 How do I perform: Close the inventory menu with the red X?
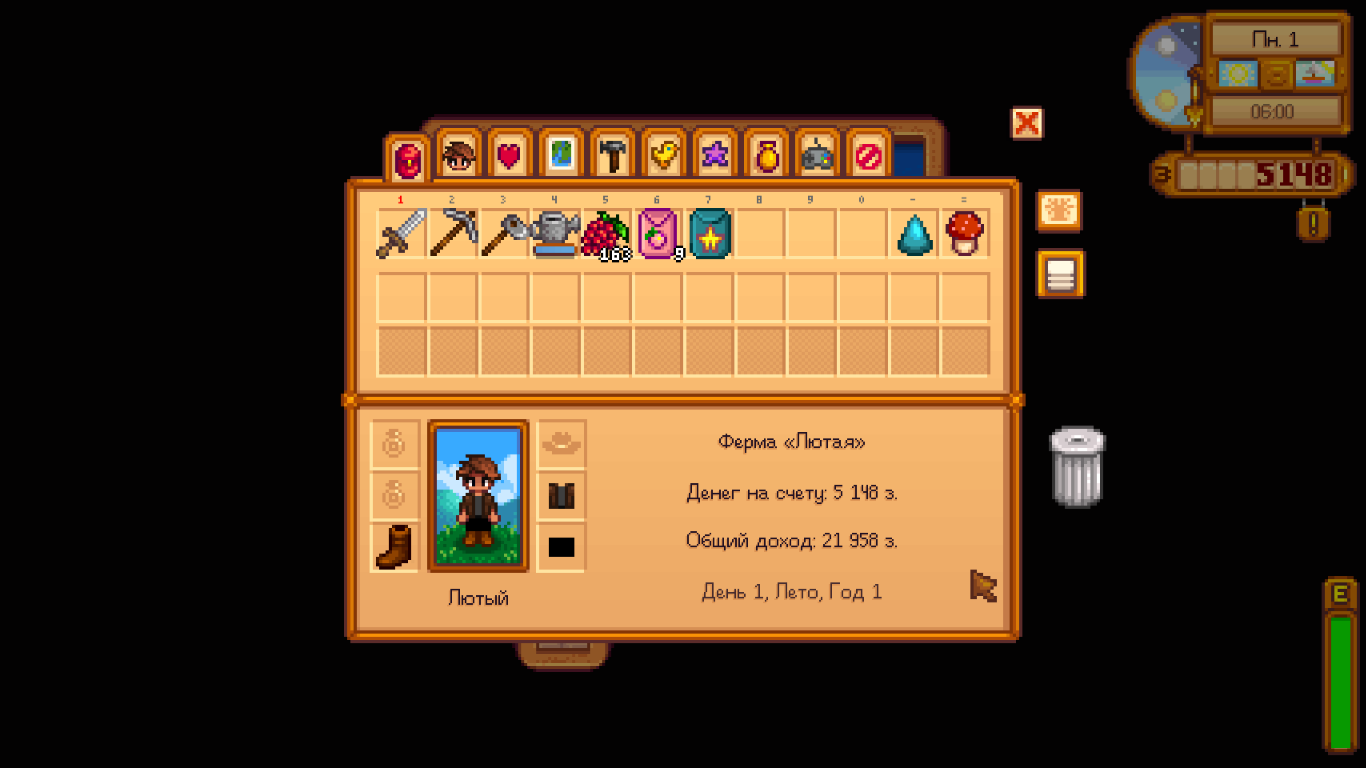click(1027, 123)
